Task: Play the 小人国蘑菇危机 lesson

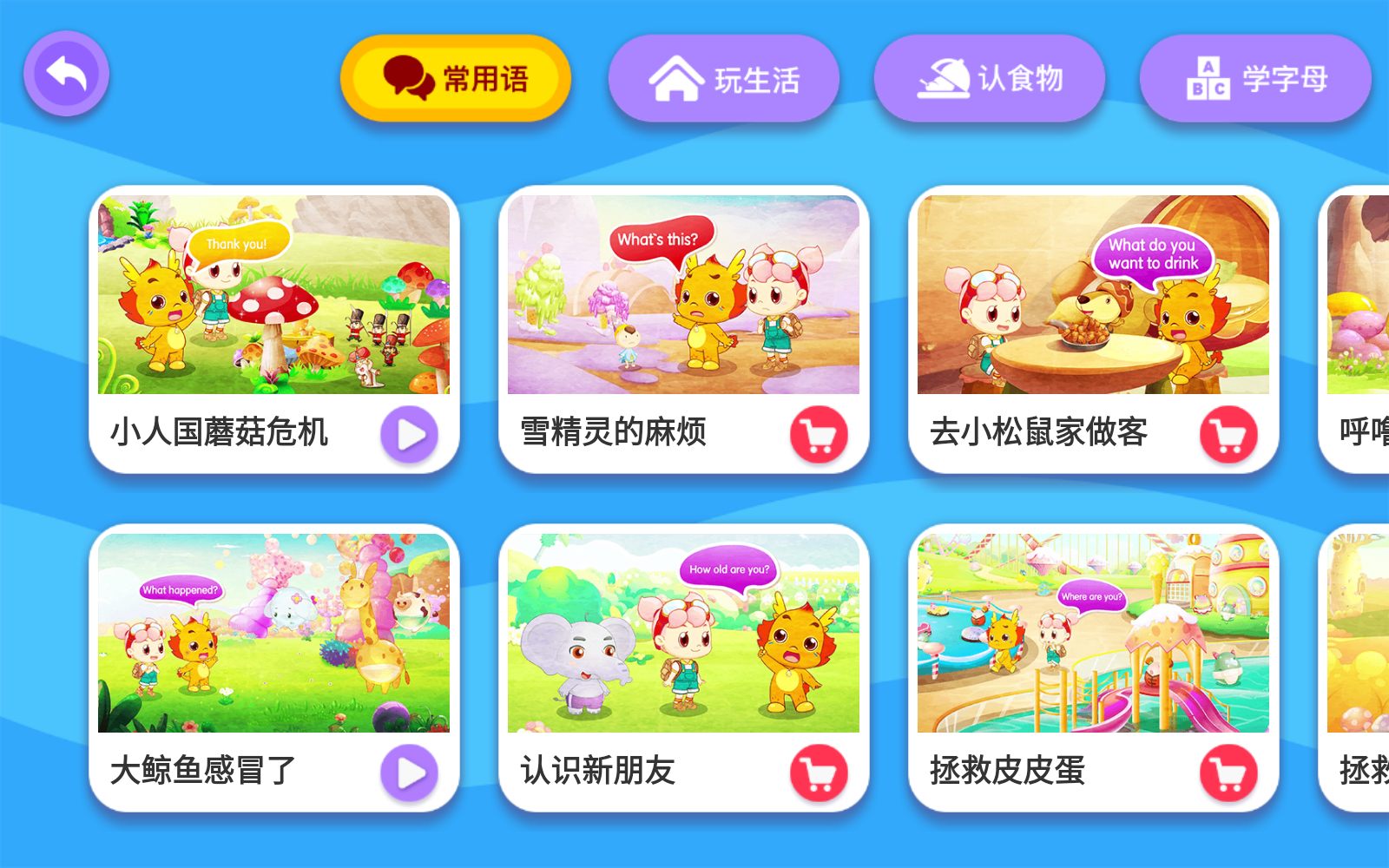Action: click(409, 434)
